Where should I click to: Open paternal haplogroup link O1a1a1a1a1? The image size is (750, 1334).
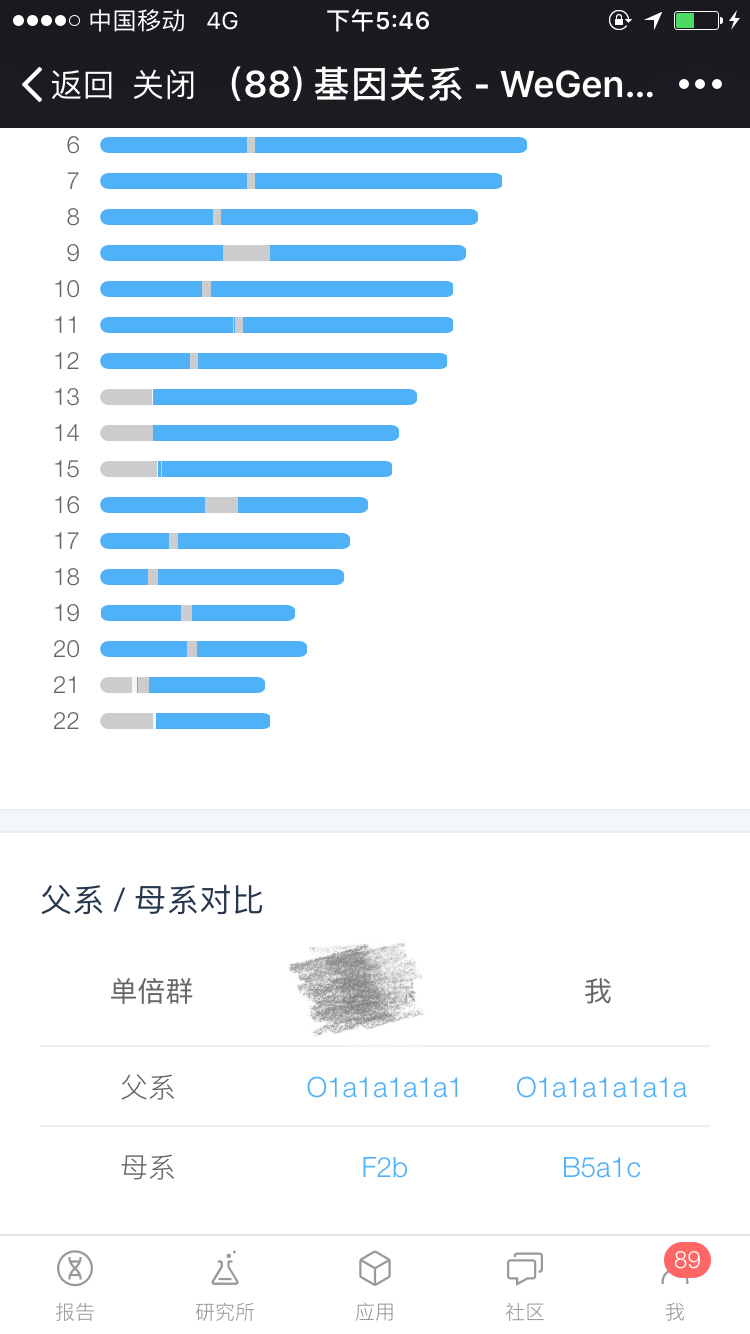click(x=384, y=1088)
